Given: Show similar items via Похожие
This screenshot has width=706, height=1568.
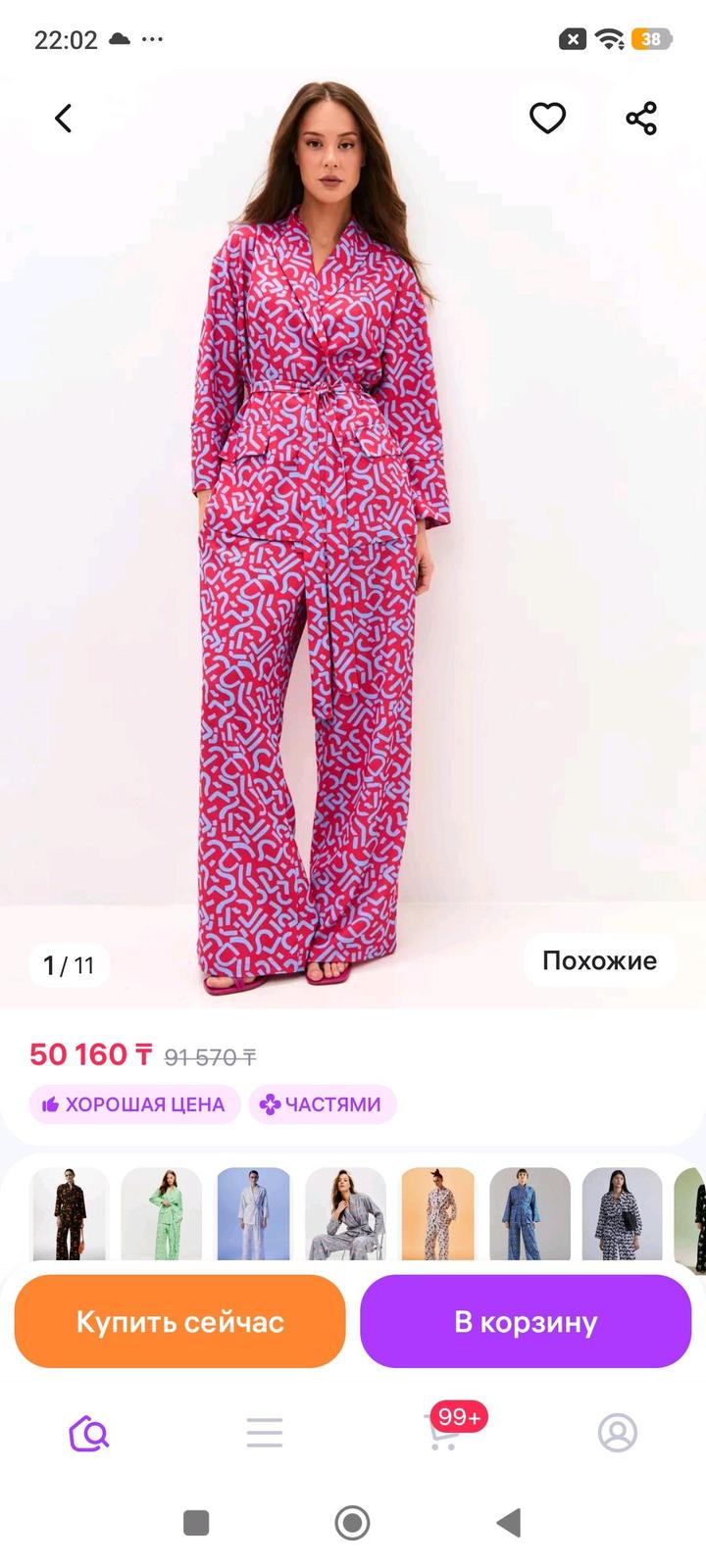Looking at the screenshot, I should (x=599, y=960).
